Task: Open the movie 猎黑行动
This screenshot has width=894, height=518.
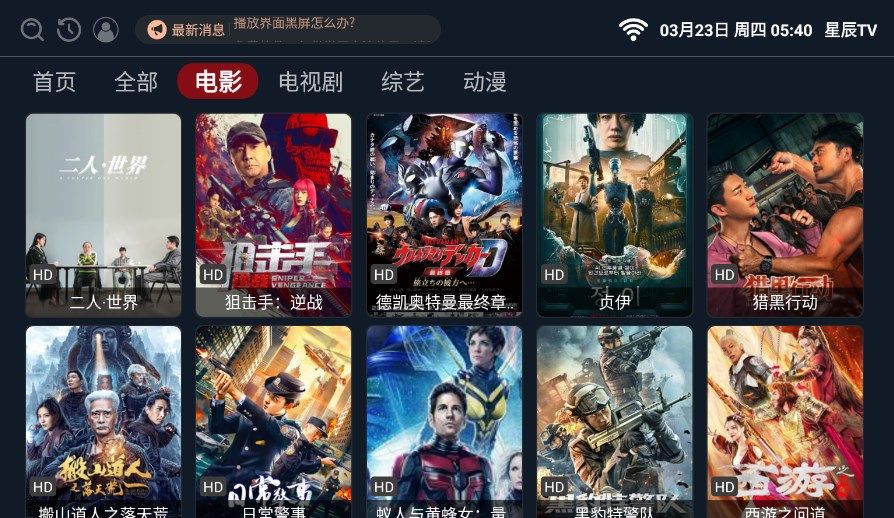Action: 784,215
